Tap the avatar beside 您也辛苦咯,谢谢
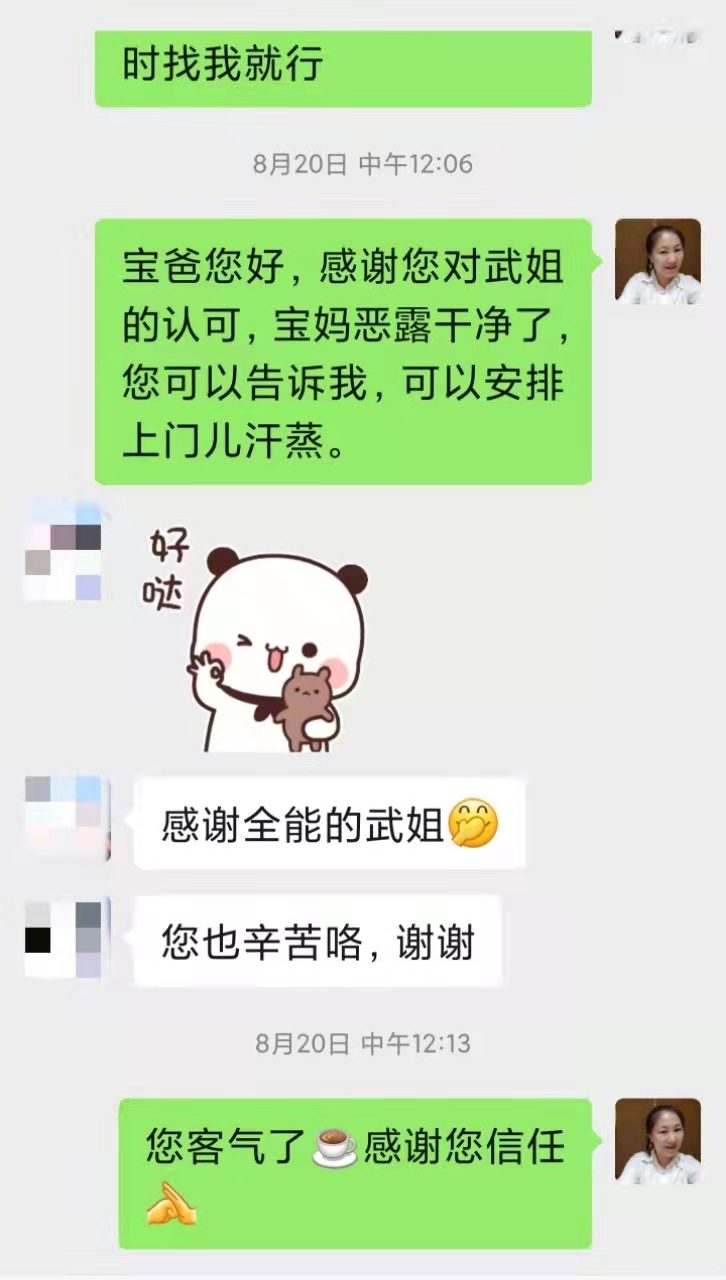Viewport: 726px width, 1280px height. 66,939
